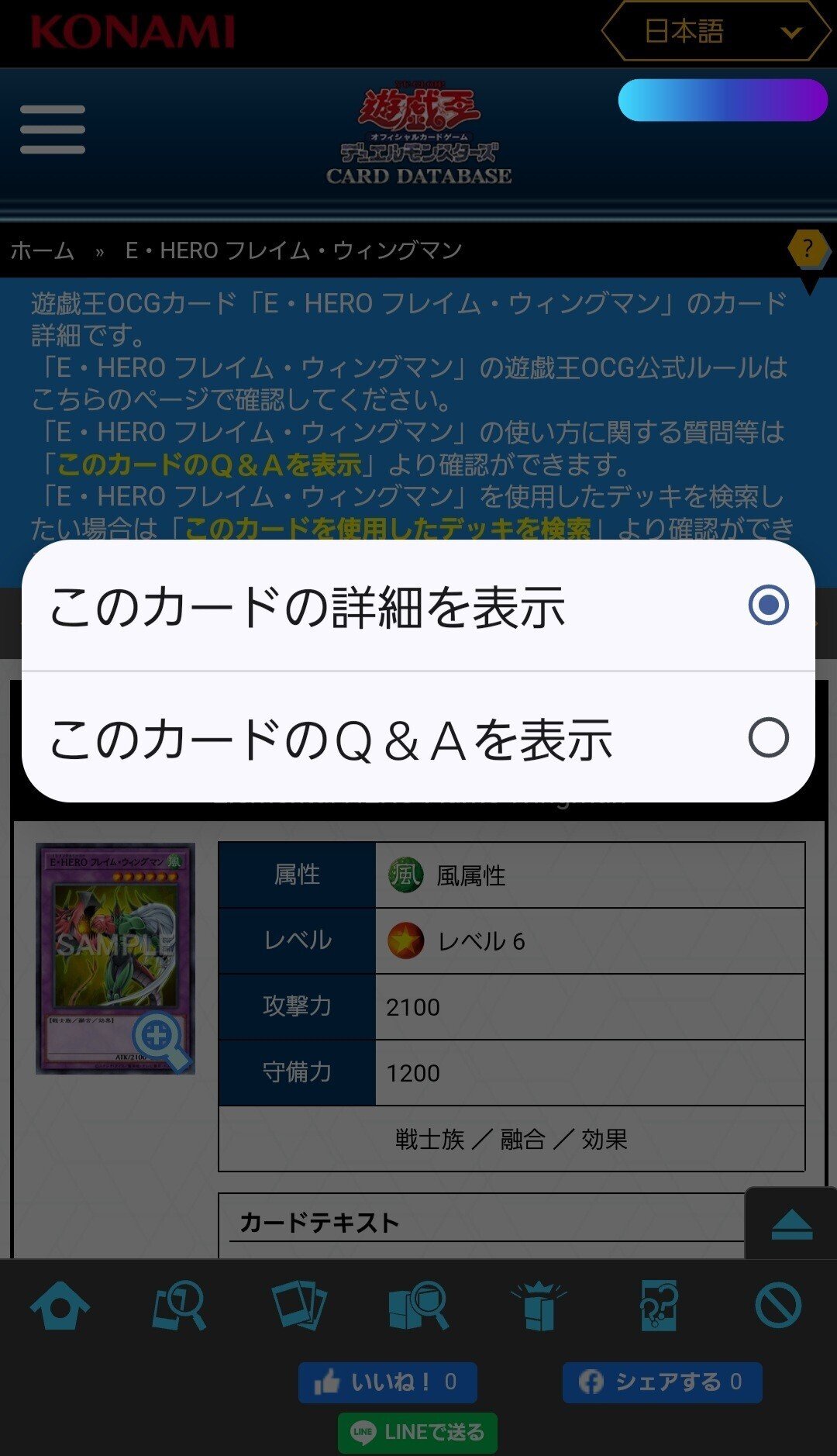Open the forbidden/limited list icon
837x1456 pixels.
[x=778, y=1306]
